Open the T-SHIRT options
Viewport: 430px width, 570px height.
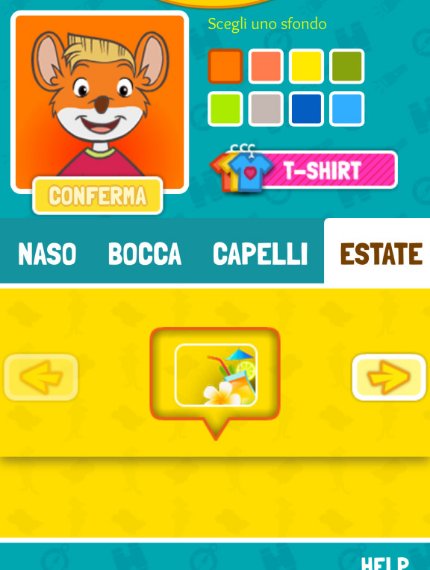coord(304,169)
